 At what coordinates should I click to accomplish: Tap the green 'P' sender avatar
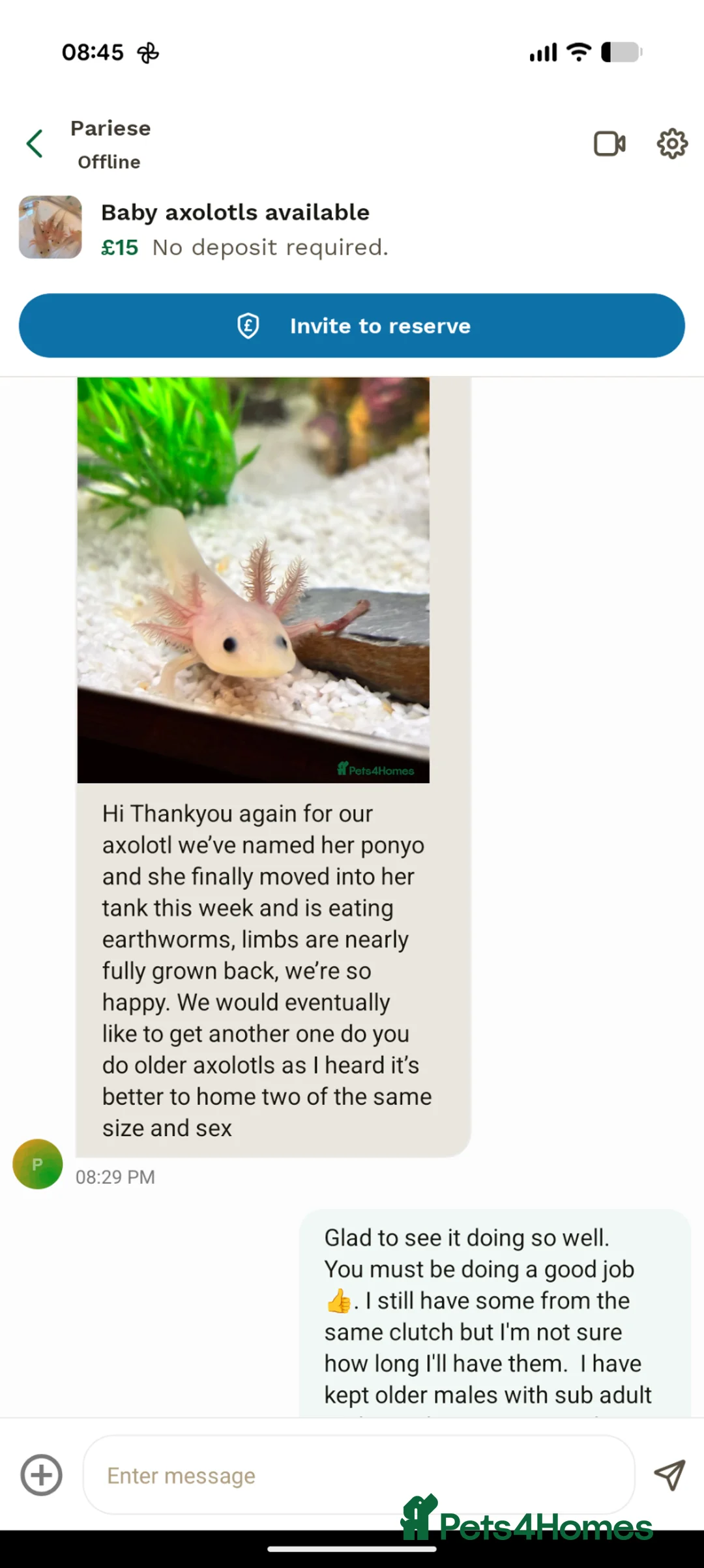(x=37, y=1164)
